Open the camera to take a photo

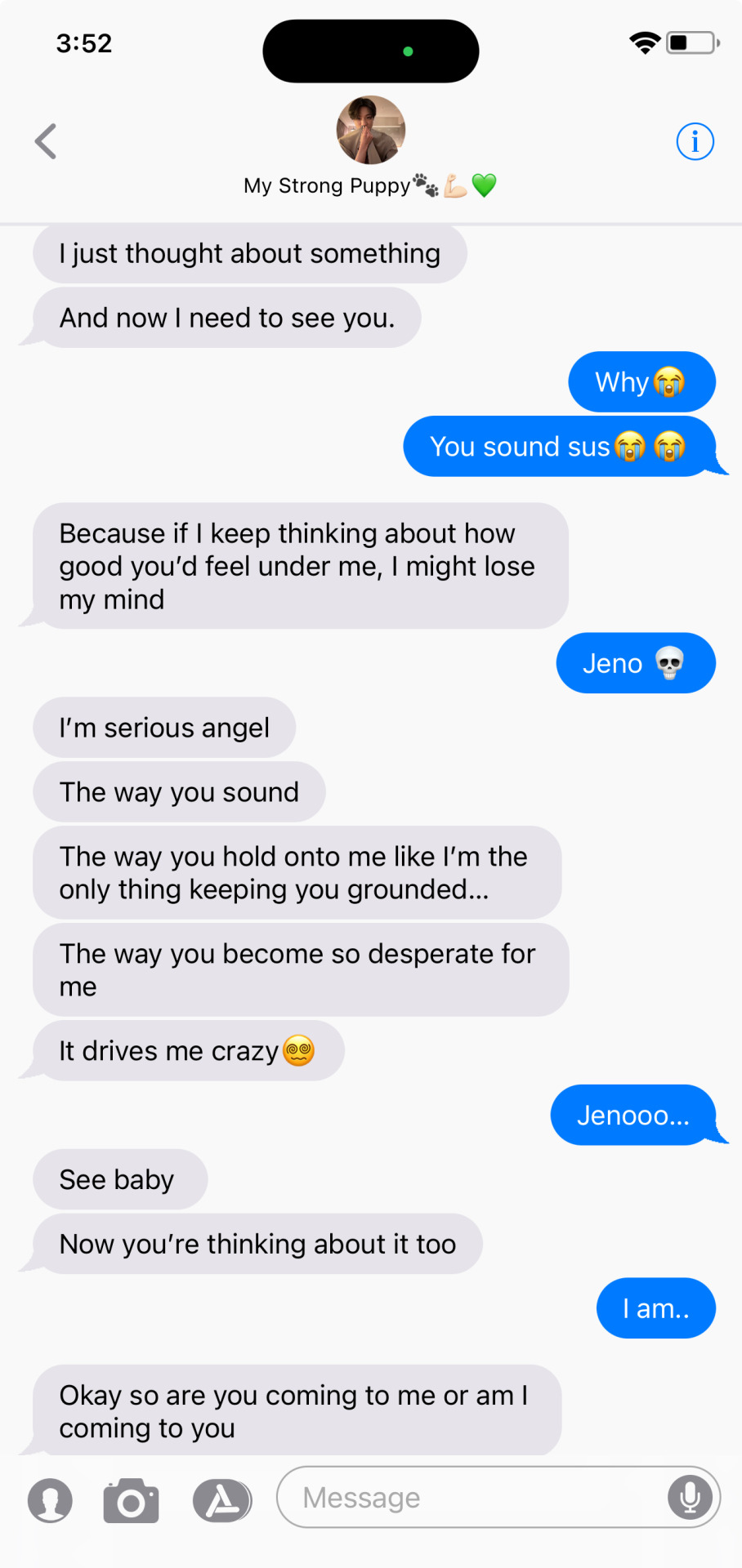pos(131,1500)
